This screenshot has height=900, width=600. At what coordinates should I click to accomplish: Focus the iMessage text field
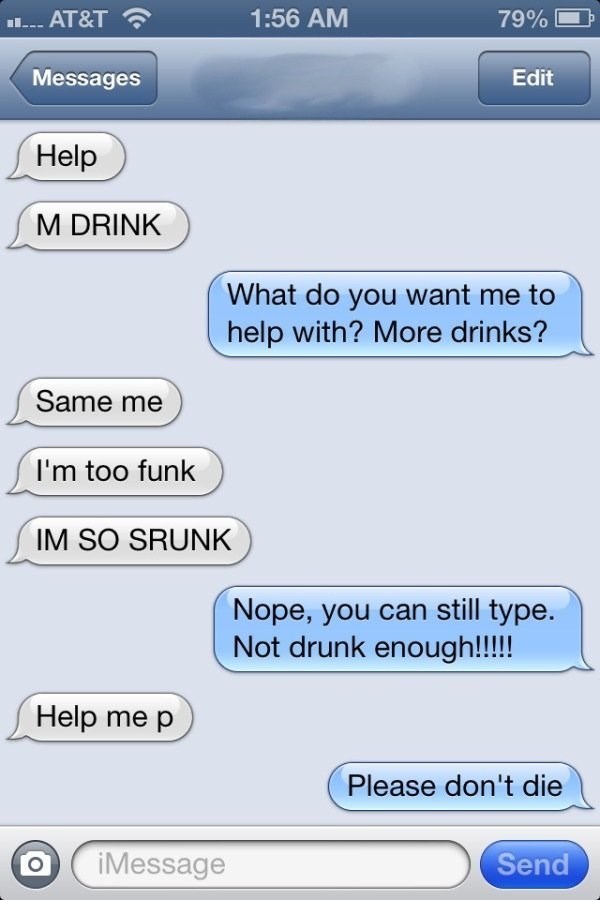click(270, 863)
